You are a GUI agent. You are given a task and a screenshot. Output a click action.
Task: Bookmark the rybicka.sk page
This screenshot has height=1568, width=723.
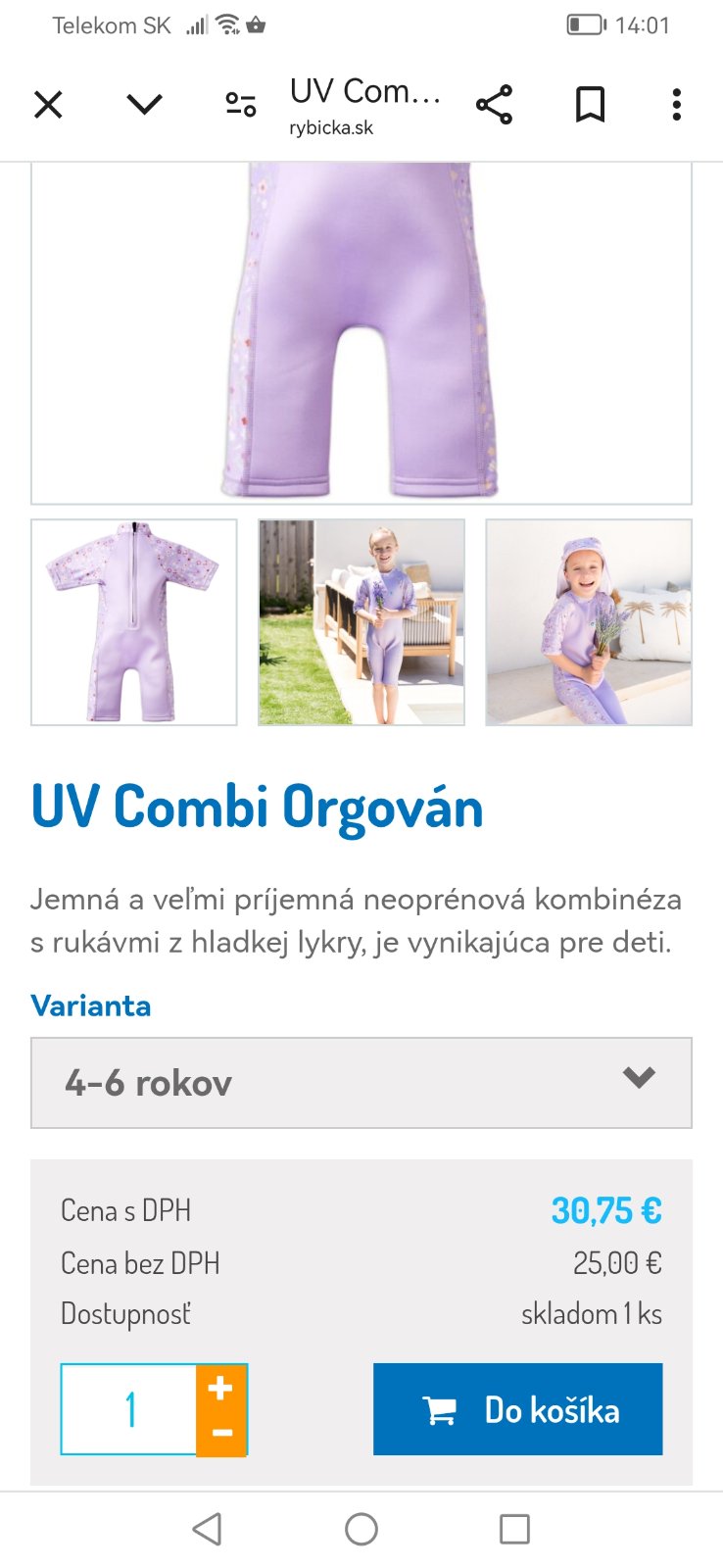click(590, 105)
